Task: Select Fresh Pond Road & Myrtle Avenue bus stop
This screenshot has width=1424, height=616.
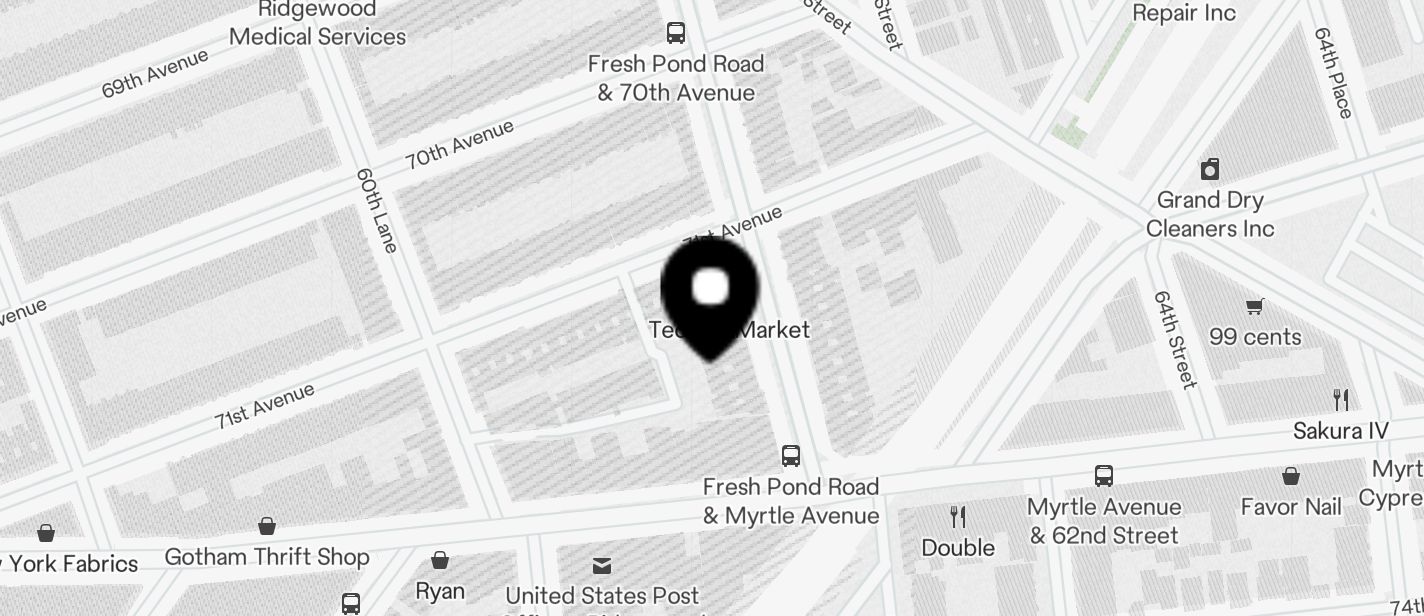Action: [x=791, y=456]
